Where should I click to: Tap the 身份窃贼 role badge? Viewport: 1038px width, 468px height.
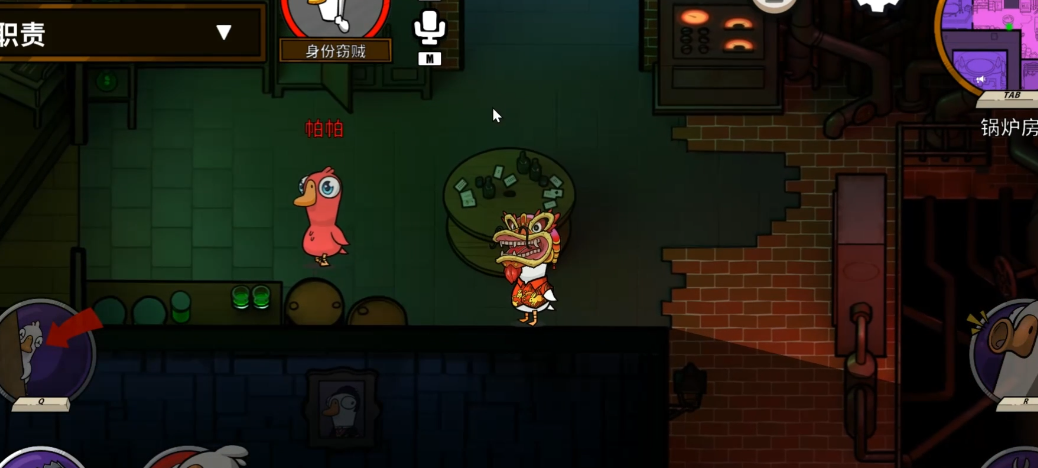(x=335, y=50)
